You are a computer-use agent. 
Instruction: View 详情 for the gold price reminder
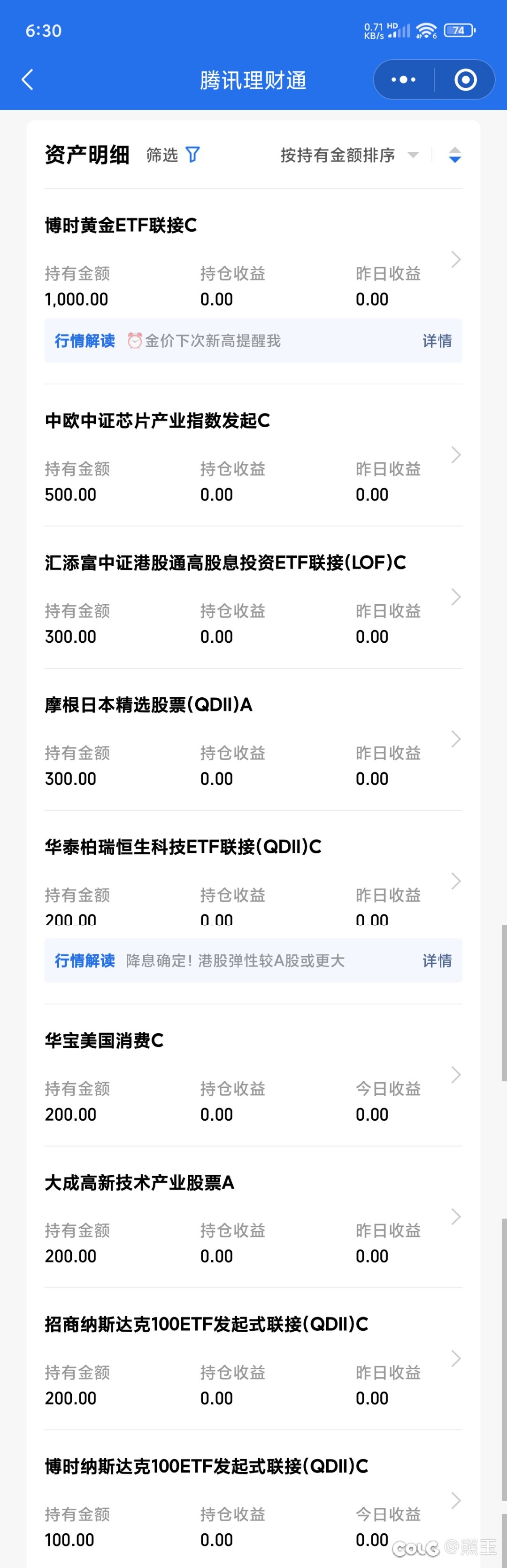click(437, 341)
